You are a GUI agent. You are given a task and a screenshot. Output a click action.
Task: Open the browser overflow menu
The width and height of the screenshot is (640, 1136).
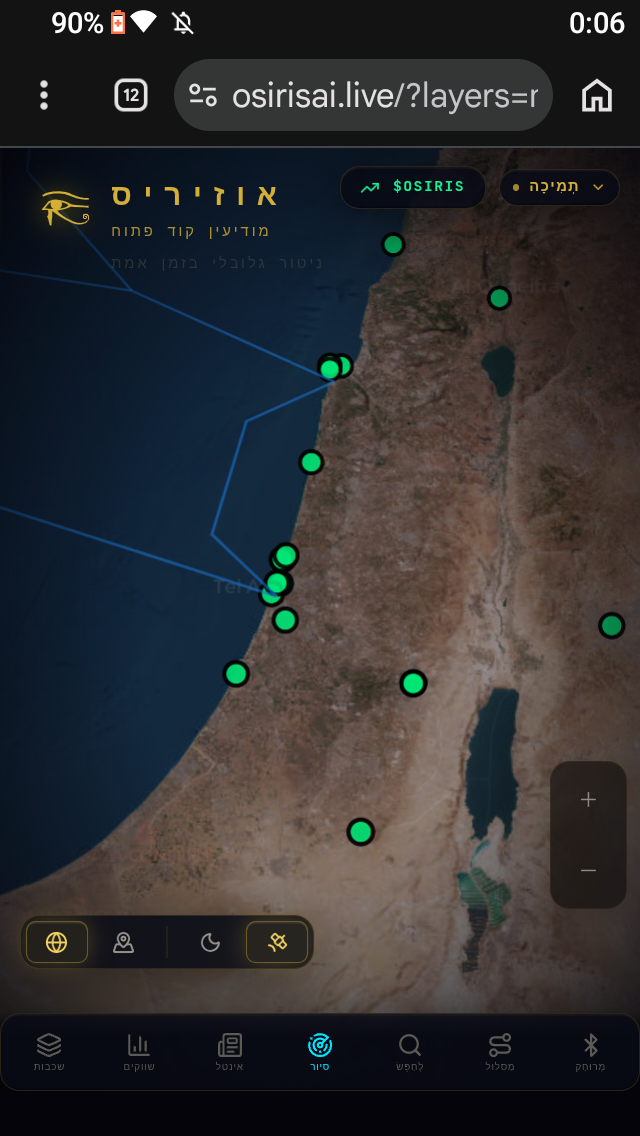click(44, 96)
